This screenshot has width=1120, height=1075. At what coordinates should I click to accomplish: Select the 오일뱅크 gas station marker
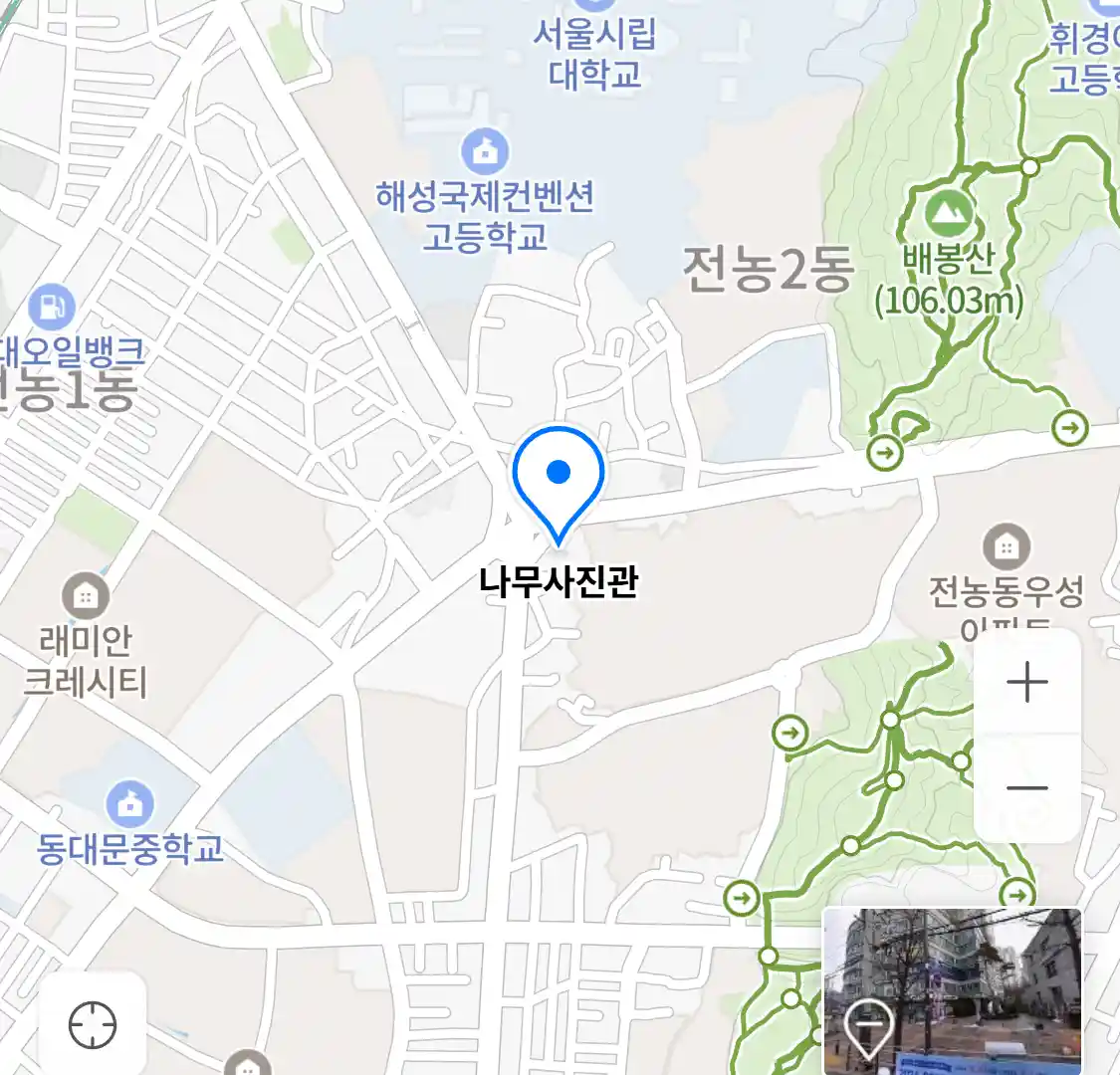[x=51, y=307]
